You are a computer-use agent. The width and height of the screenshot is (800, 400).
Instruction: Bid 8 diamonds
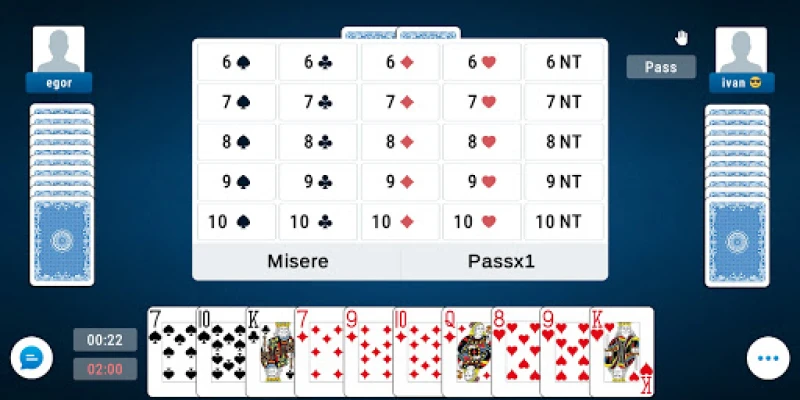400,142
